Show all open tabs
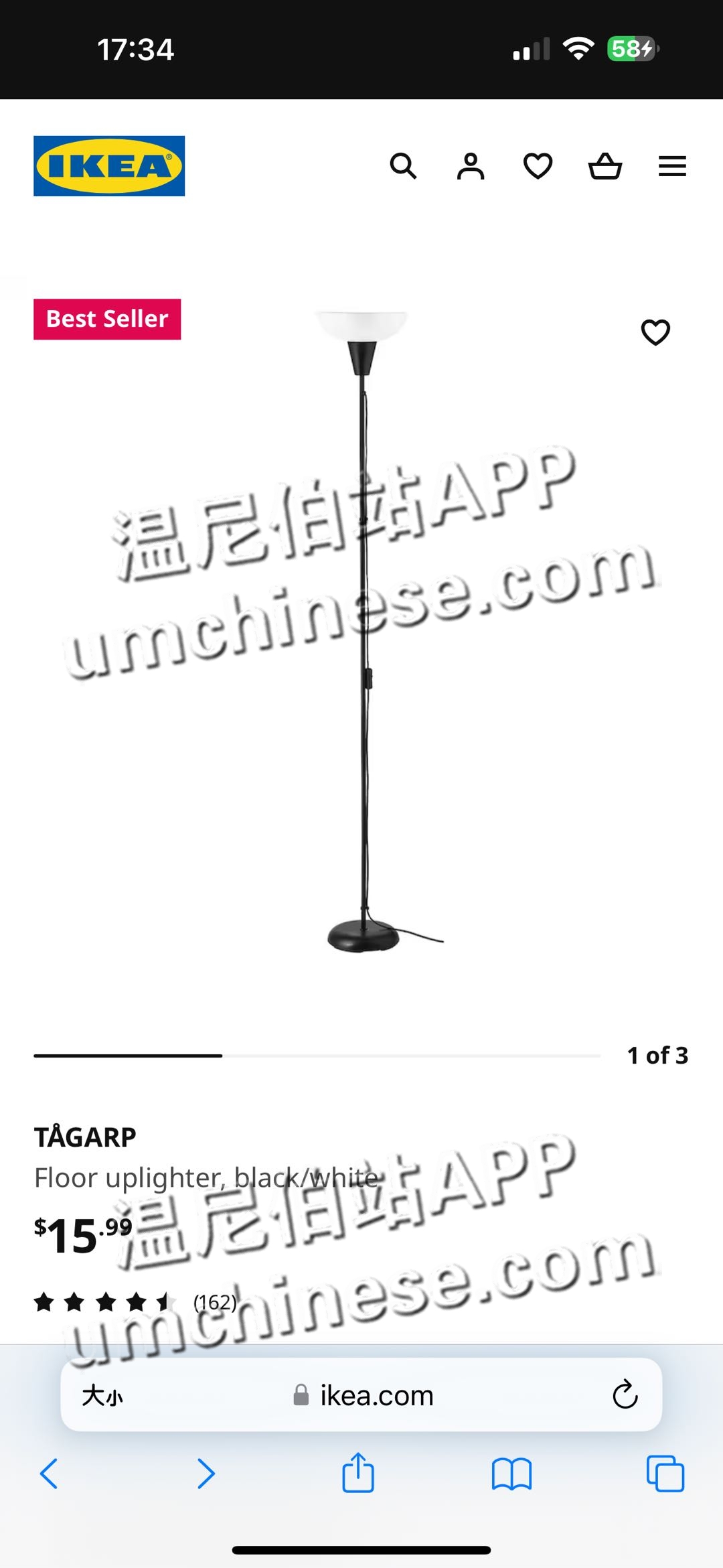The height and width of the screenshot is (1568, 723). 665,1474
